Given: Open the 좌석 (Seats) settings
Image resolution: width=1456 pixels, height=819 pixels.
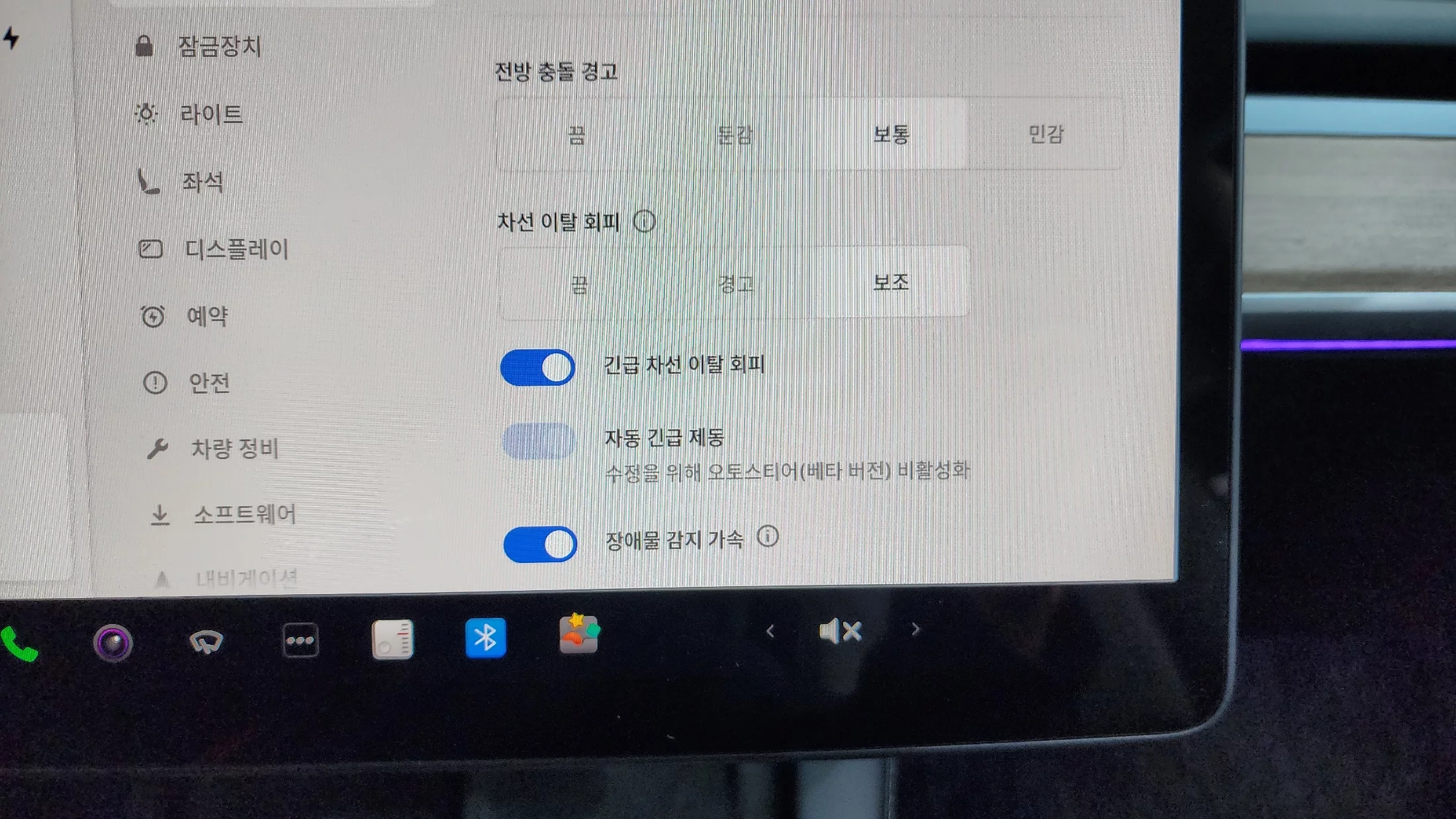Looking at the screenshot, I should (x=202, y=182).
